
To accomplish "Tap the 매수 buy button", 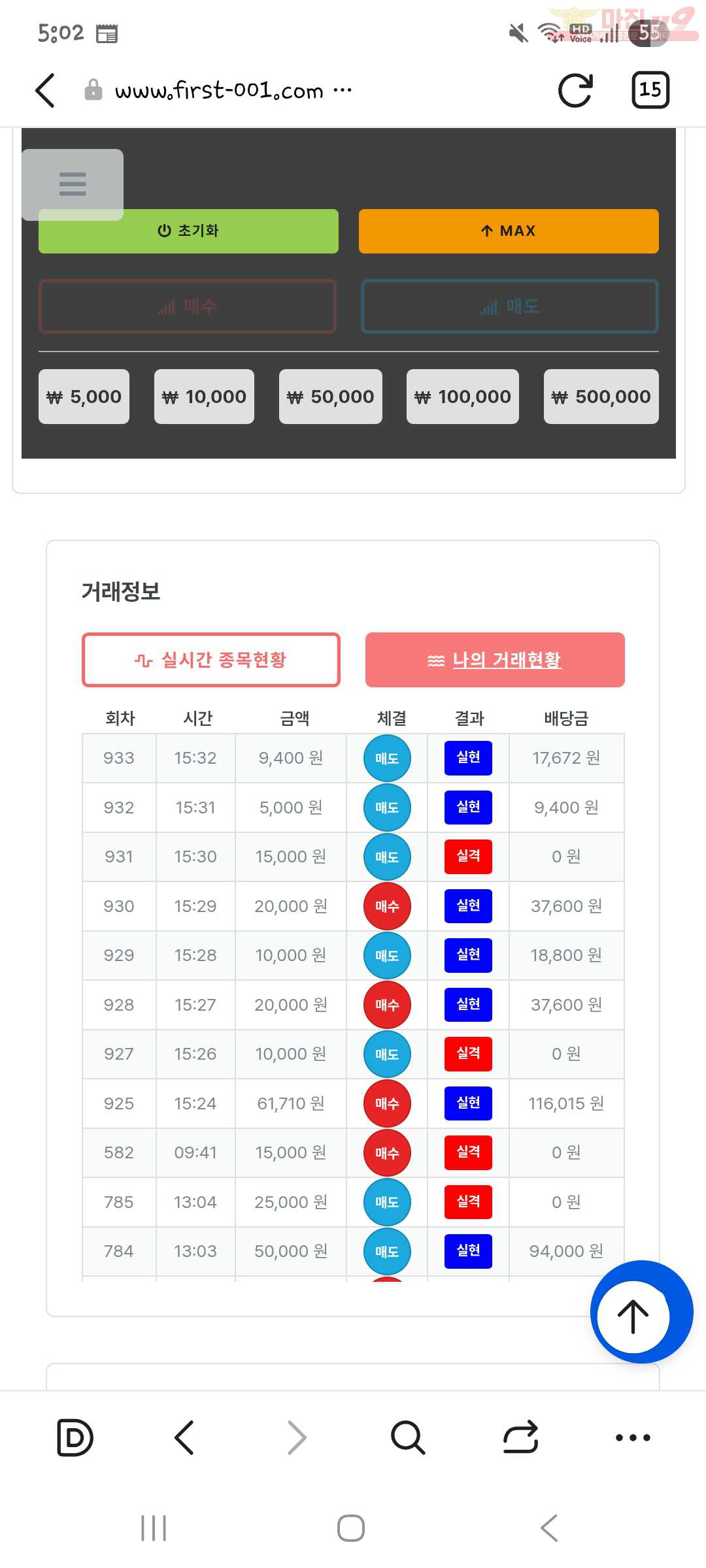I will [x=188, y=306].
